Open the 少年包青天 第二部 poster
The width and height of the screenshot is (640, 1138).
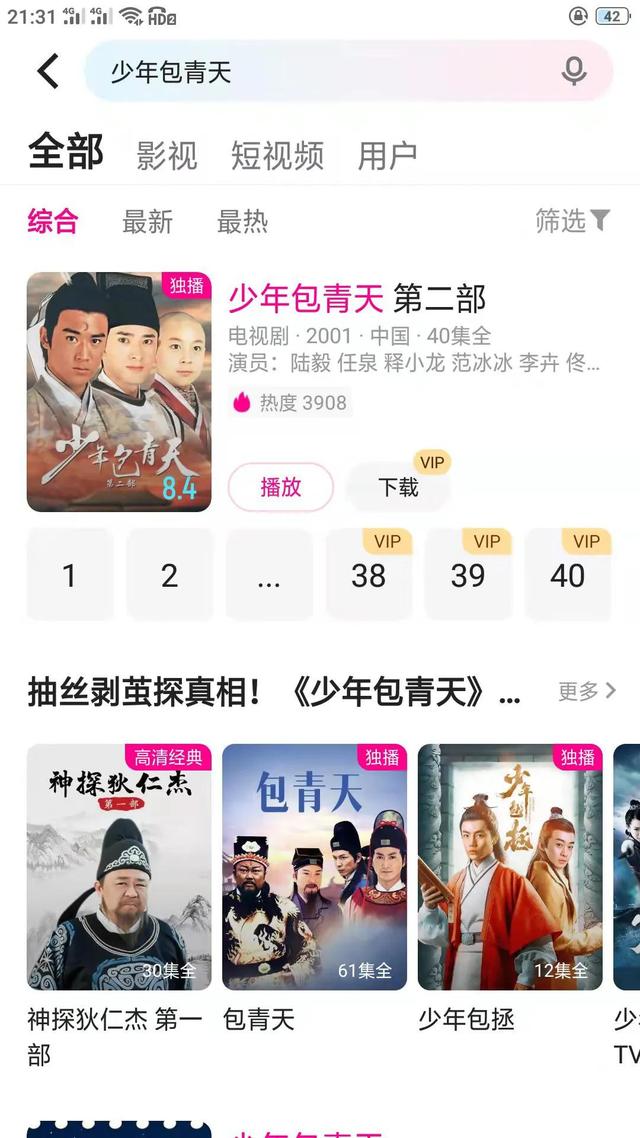coord(119,392)
